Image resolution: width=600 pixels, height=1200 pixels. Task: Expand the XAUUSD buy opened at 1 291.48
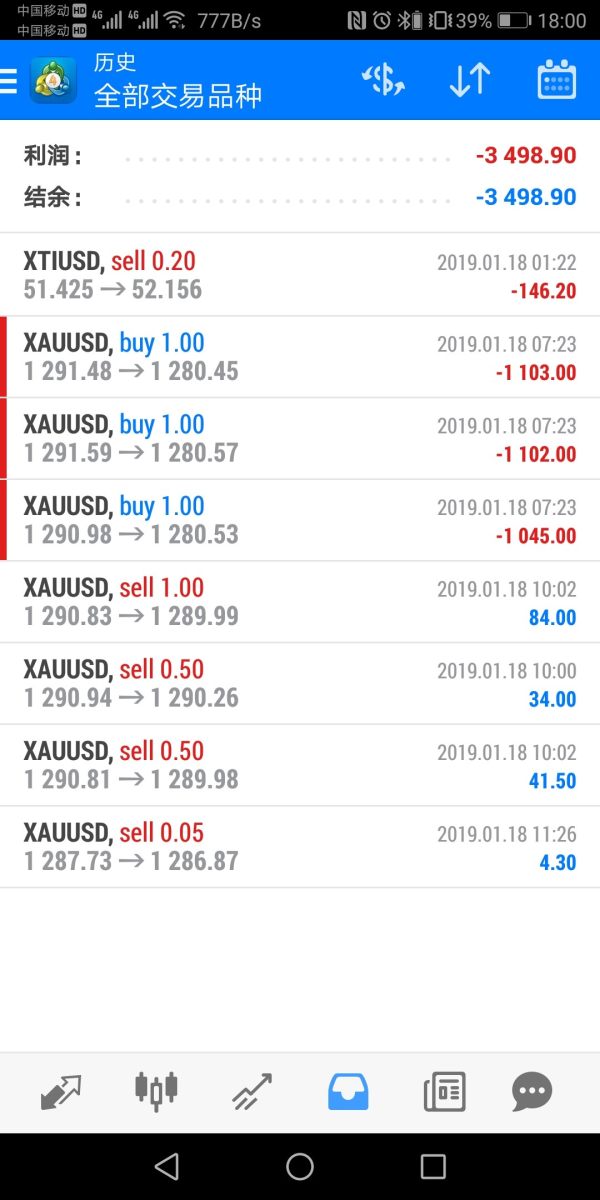(300, 357)
